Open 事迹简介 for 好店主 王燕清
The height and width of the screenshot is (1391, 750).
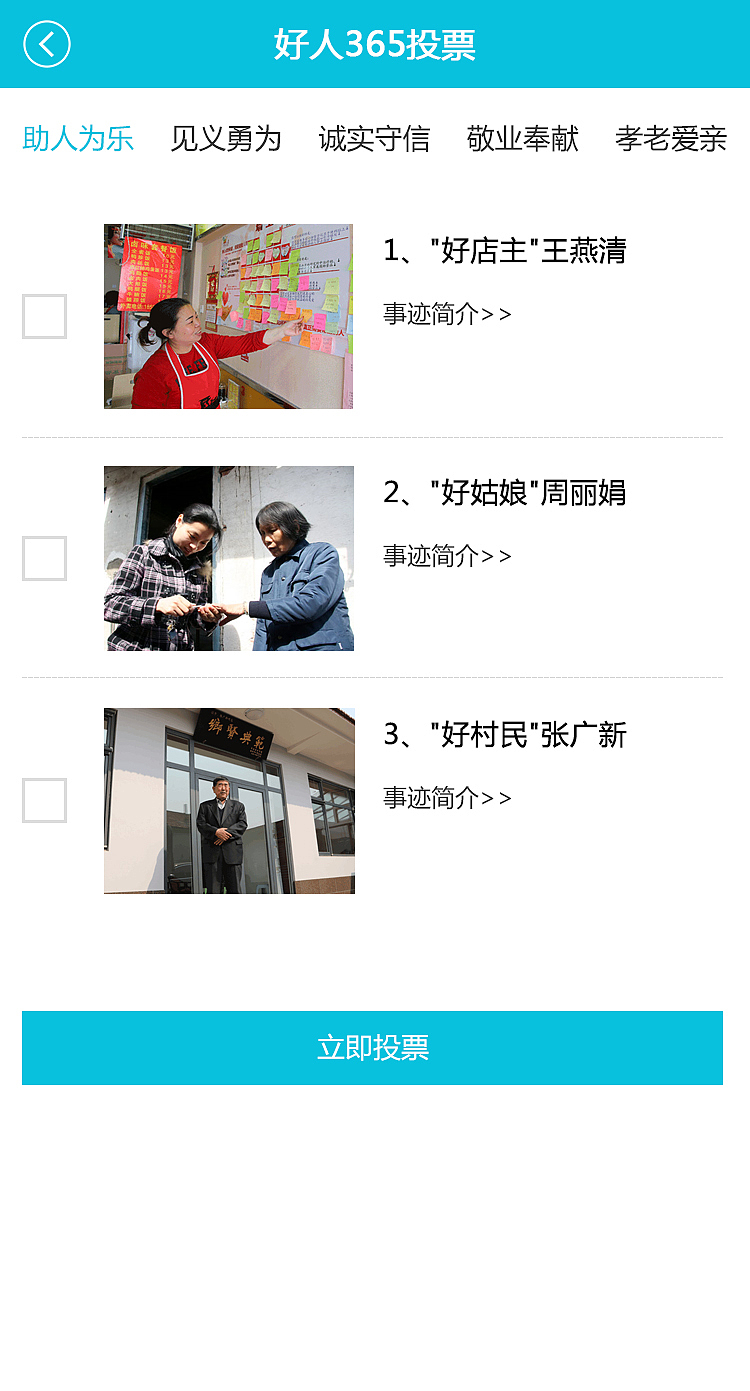coord(444,313)
